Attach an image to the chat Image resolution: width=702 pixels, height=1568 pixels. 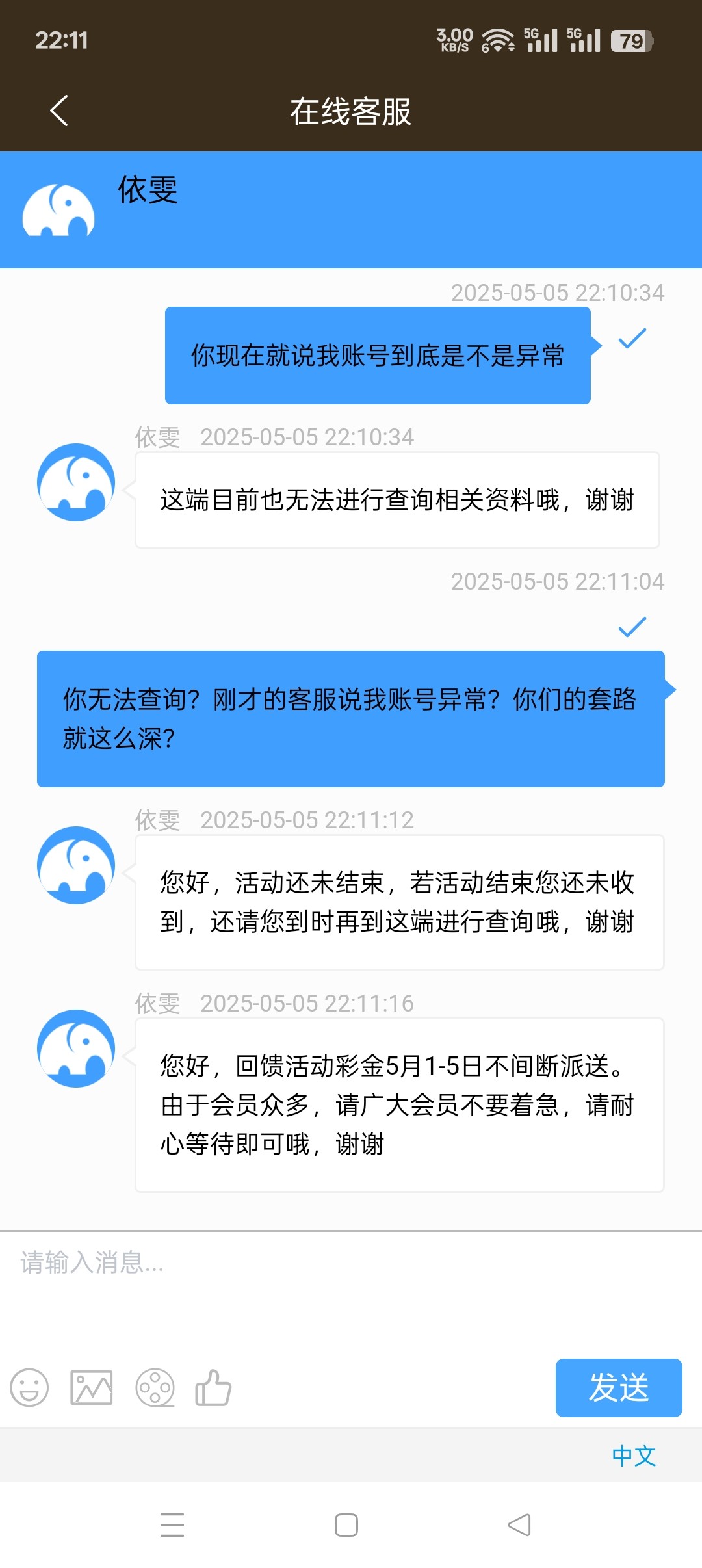[x=92, y=1387]
